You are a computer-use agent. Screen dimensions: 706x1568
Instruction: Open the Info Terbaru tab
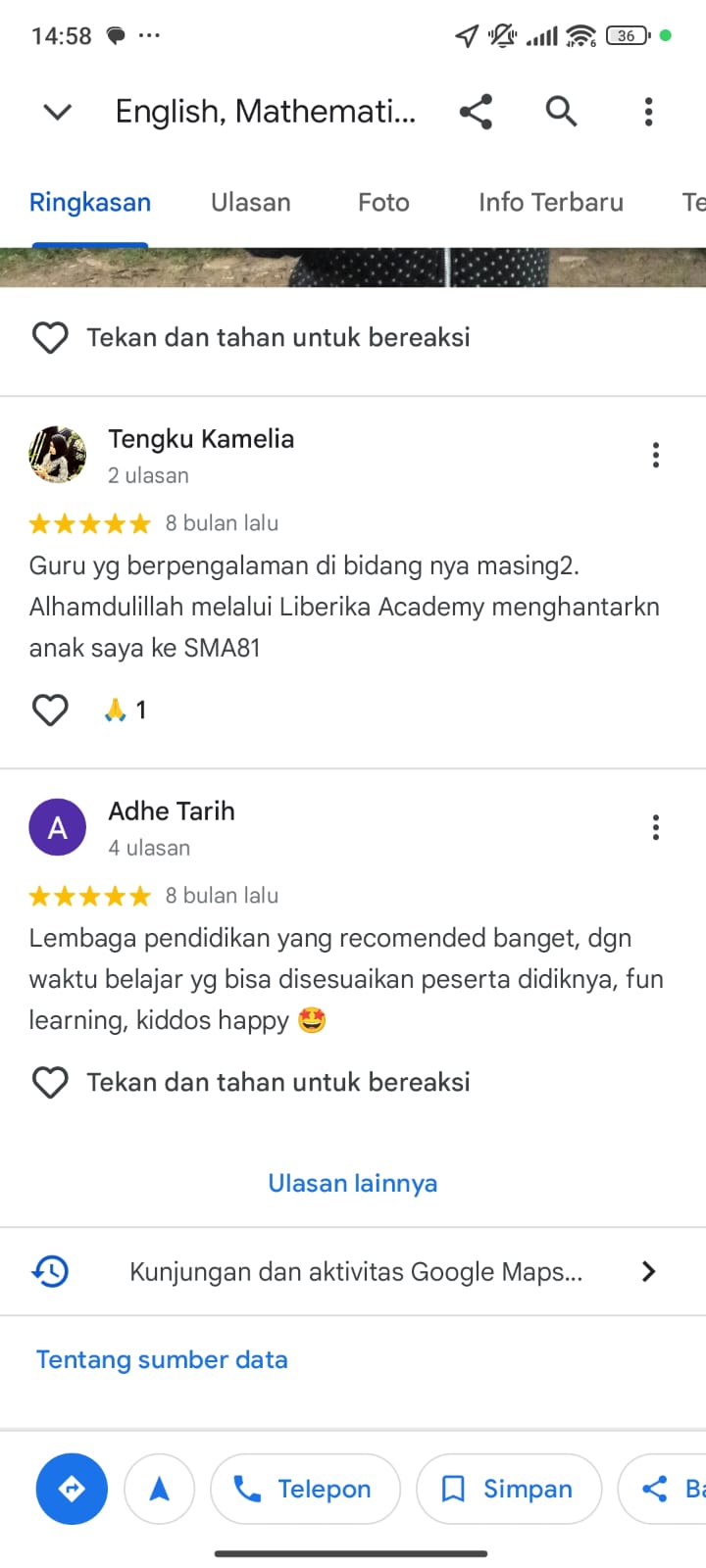pos(550,203)
